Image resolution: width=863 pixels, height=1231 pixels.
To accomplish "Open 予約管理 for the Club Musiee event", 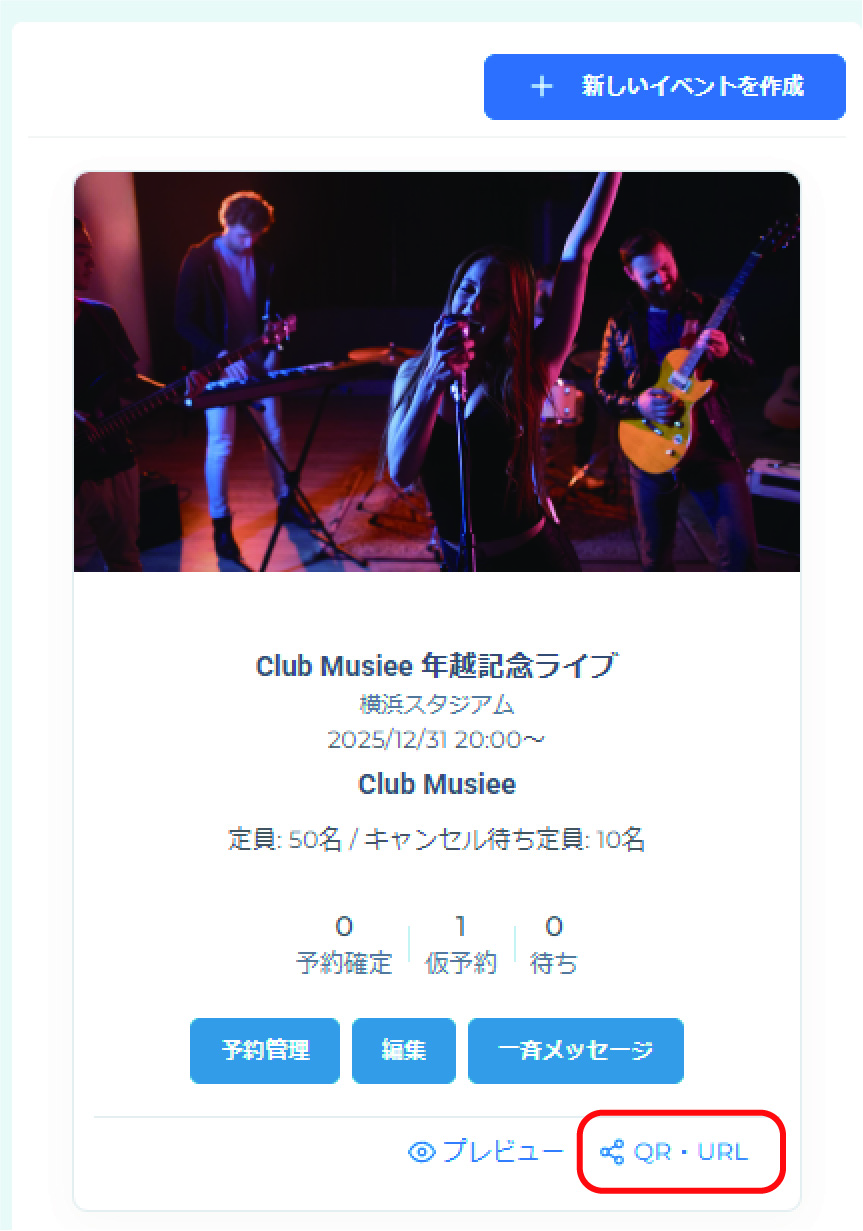I will click(x=265, y=1051).
